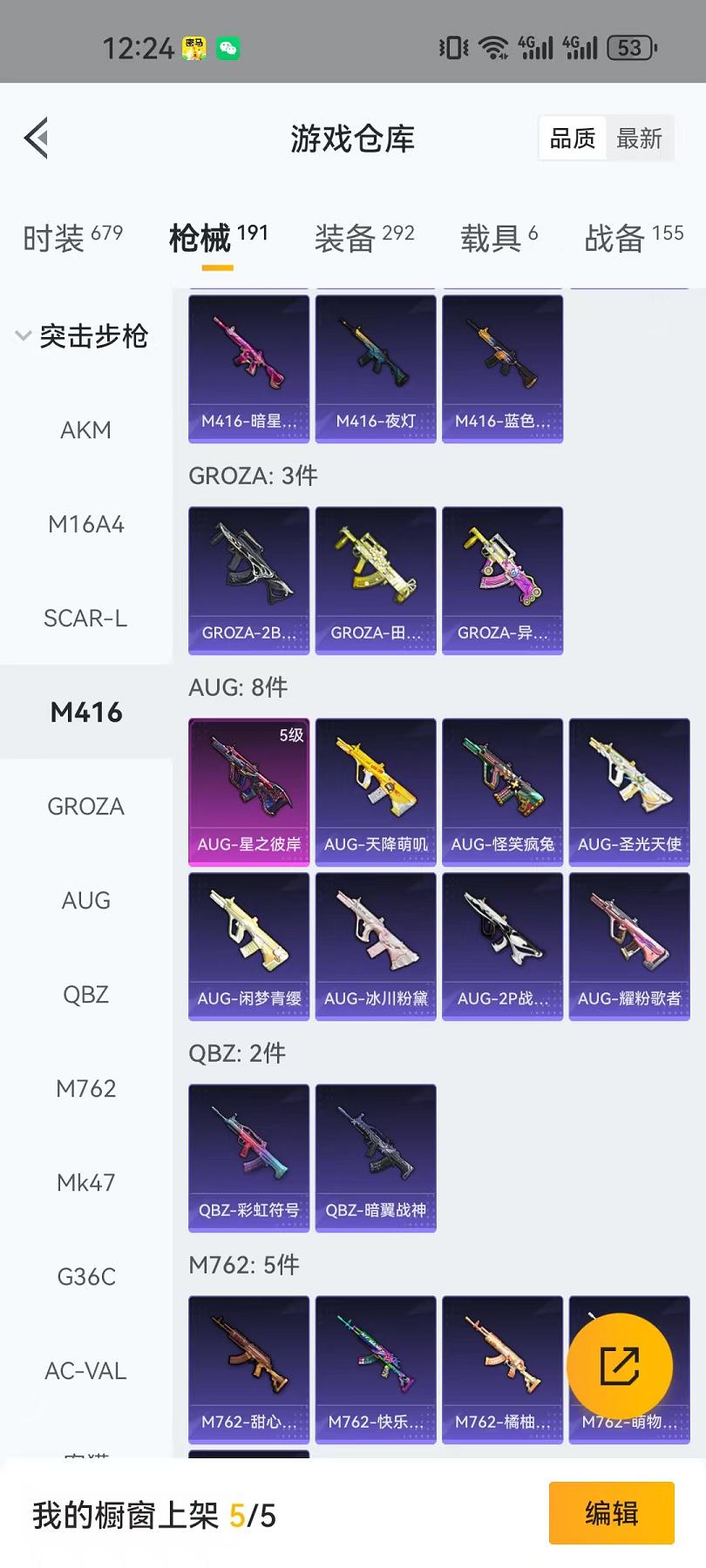The image size is (706, 1568).
Task: Tap the orange floating share button
Action: (619, 1366)
